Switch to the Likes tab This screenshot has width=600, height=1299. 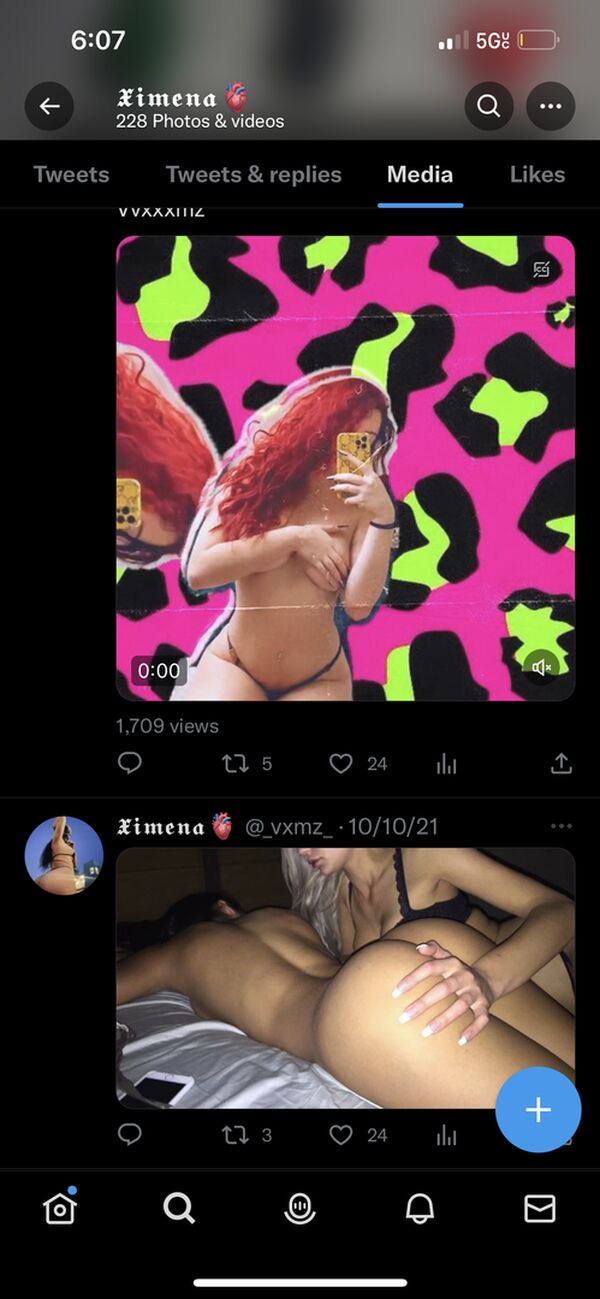point(537,174)
